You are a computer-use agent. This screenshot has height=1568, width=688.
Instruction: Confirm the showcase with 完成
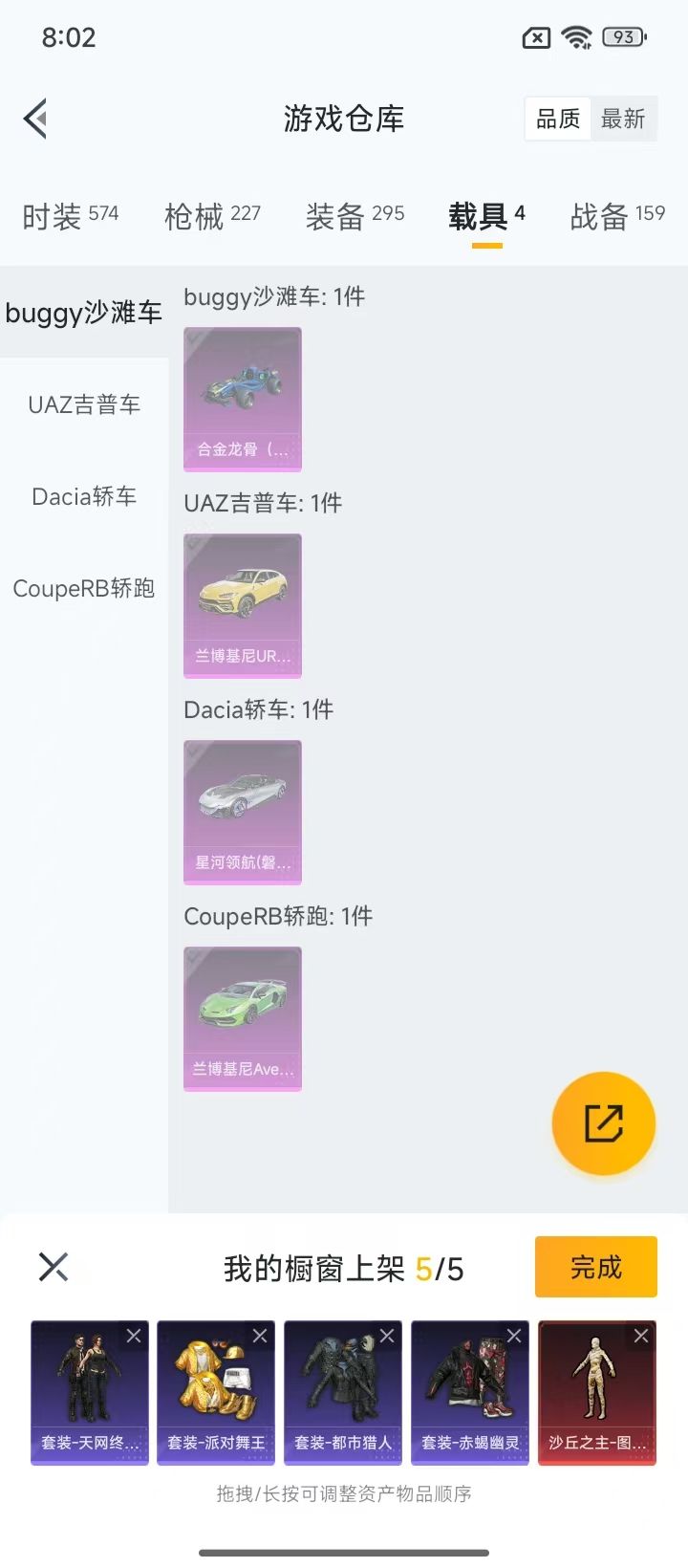pyautogui.click(x=595, y=1267)
